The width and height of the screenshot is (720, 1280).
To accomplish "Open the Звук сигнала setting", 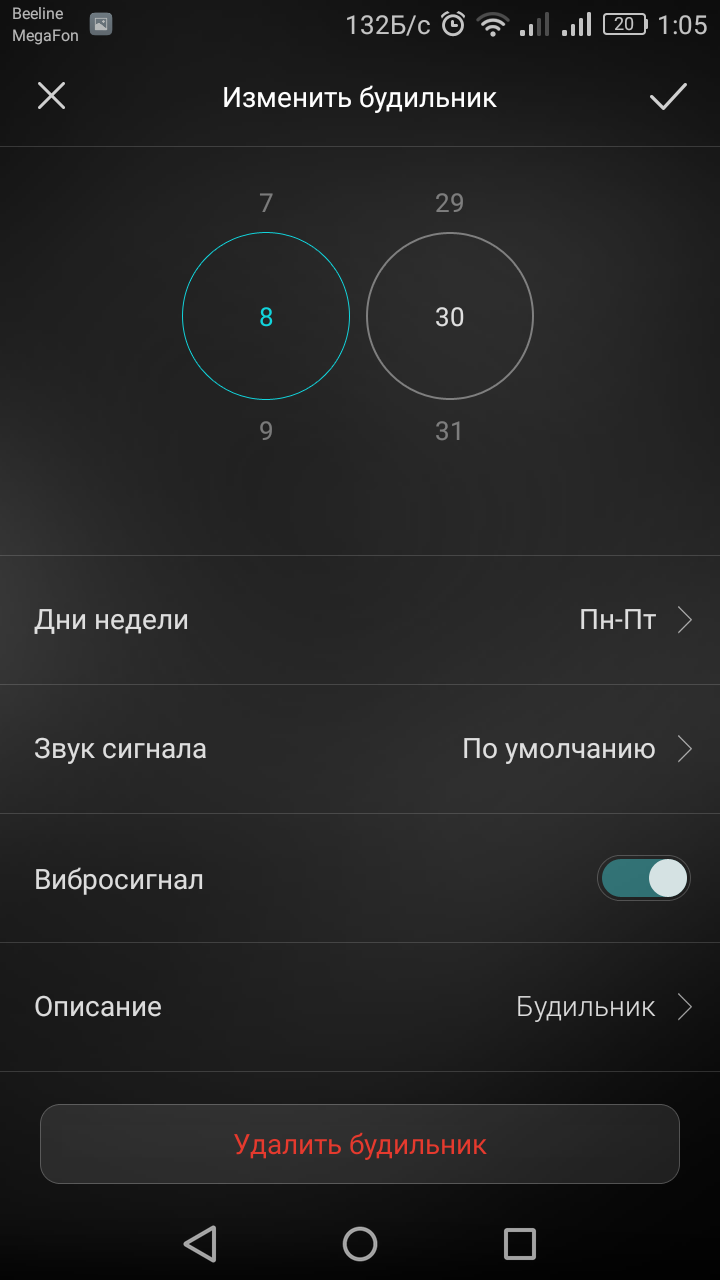I will click(x=360, y=749).
